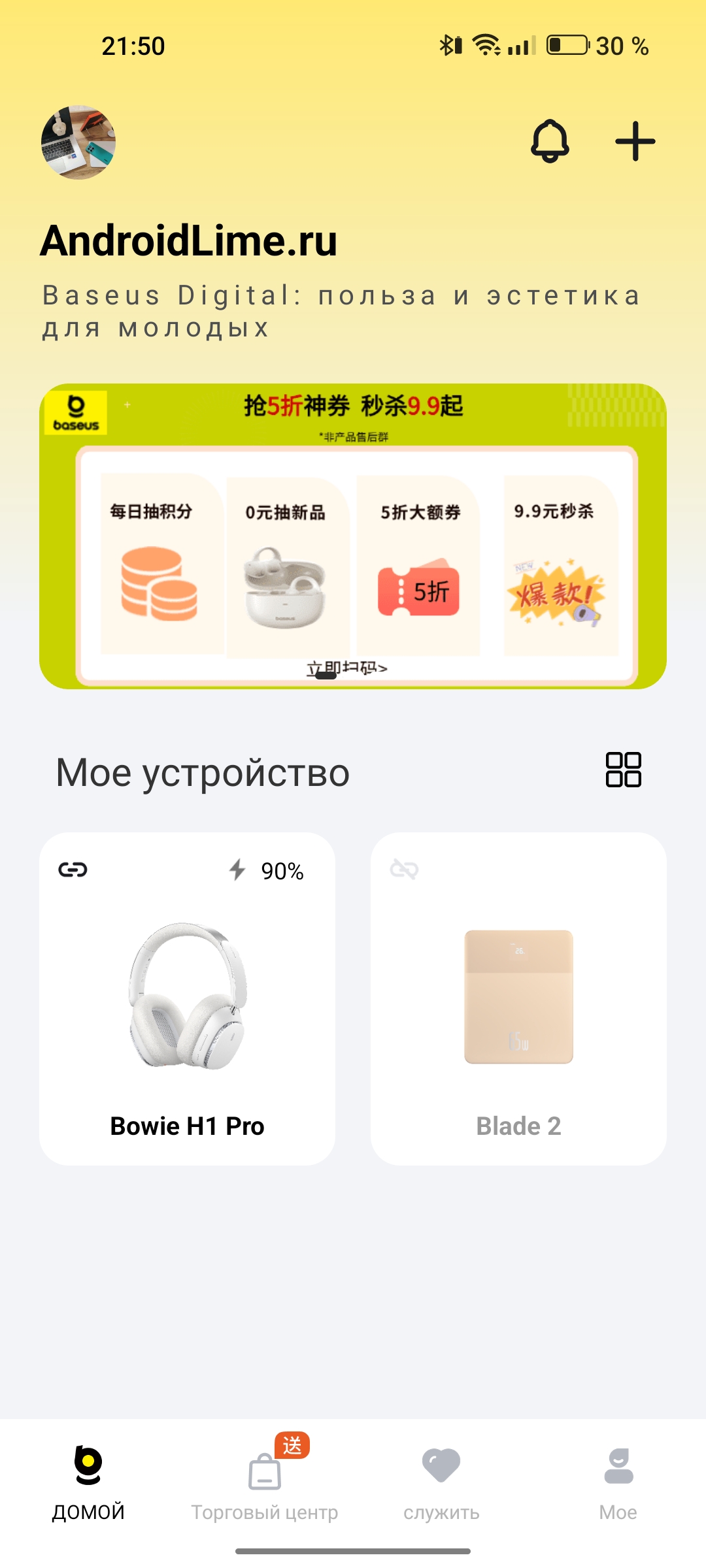This screenshot has height=1568, width=706.
Task: Add a new device with plus icon
Action: 635,141
